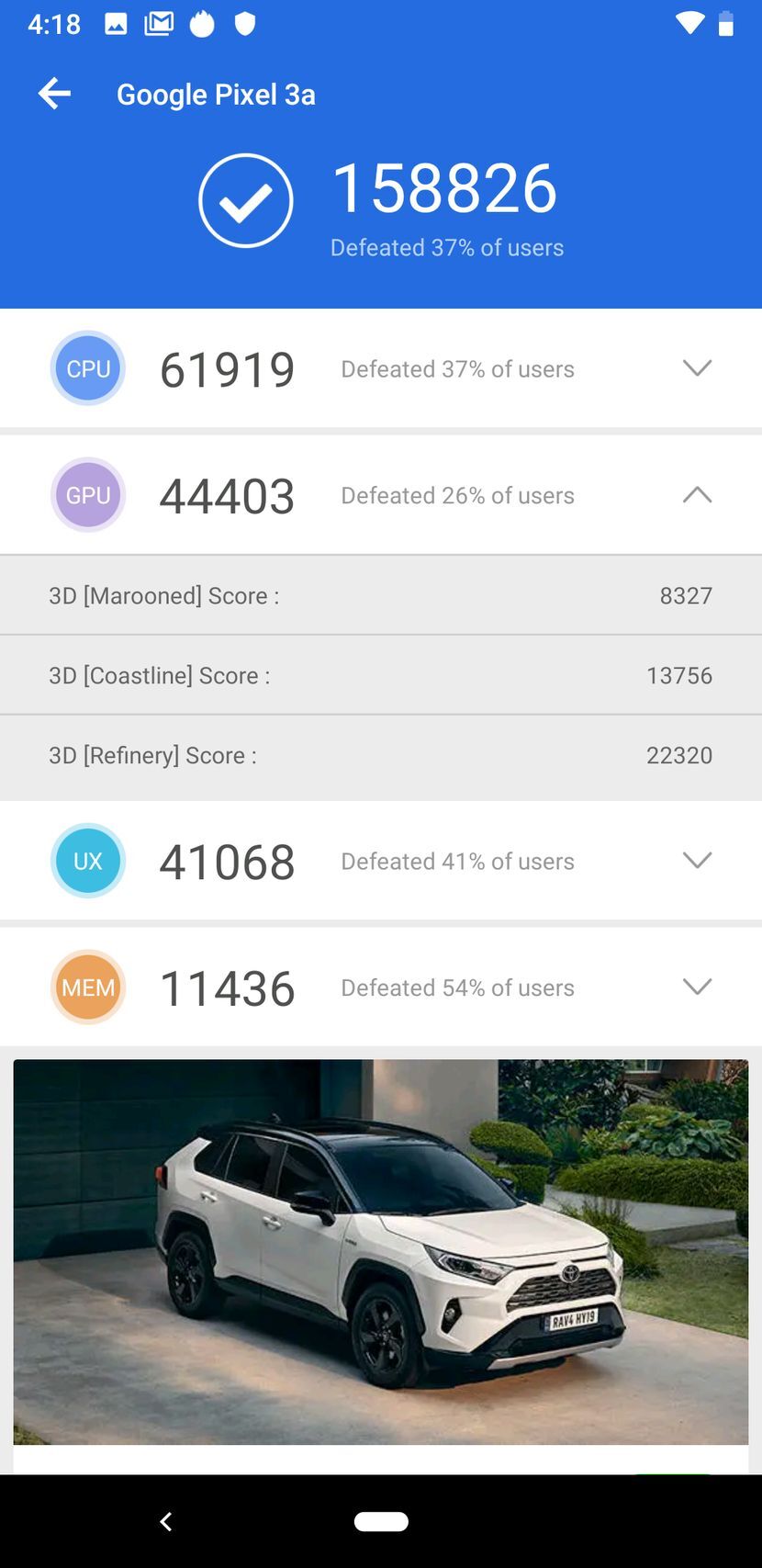Viewport: 762px width, 1568px height.
Task: Click Defeated 37% of users text
Action: coord(446,247)
